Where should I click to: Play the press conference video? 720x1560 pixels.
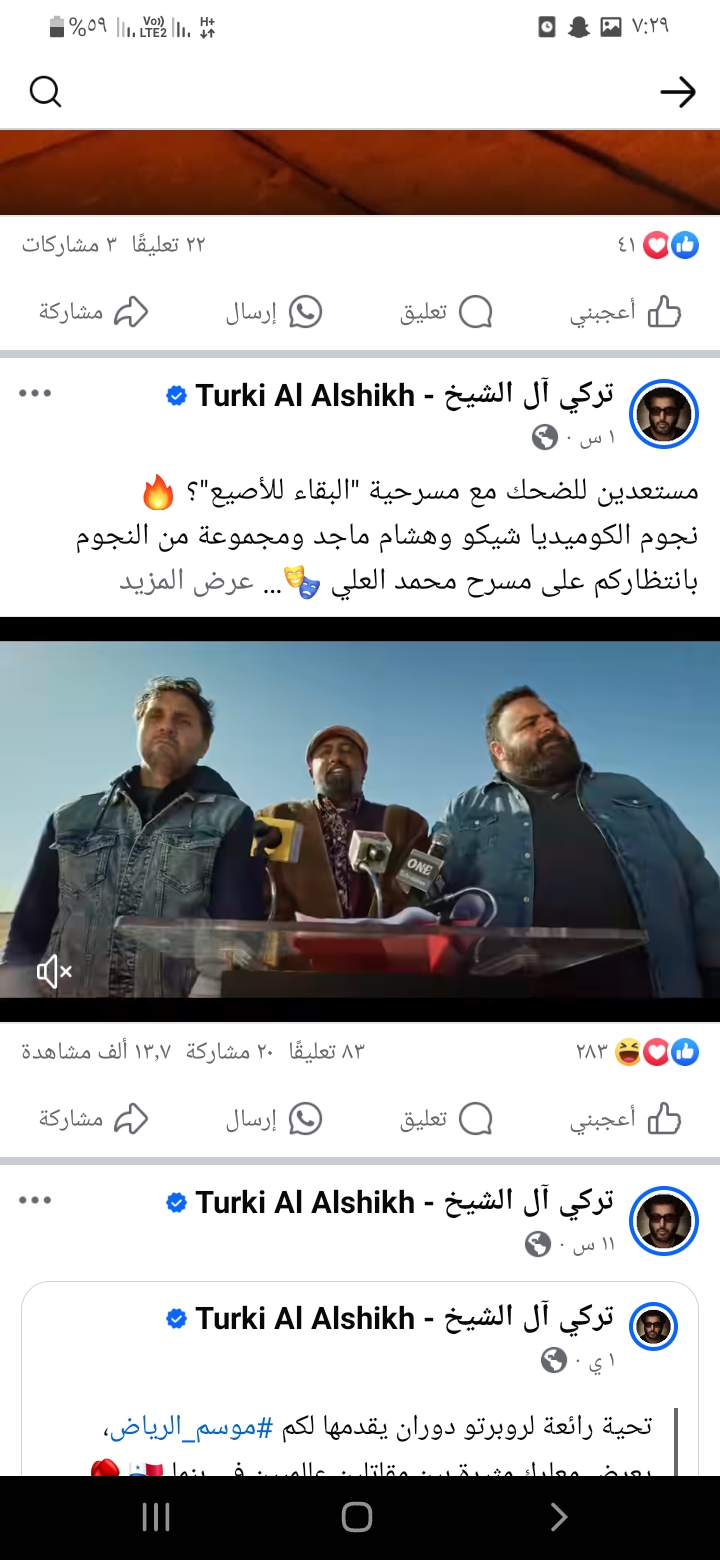point(360,820)
